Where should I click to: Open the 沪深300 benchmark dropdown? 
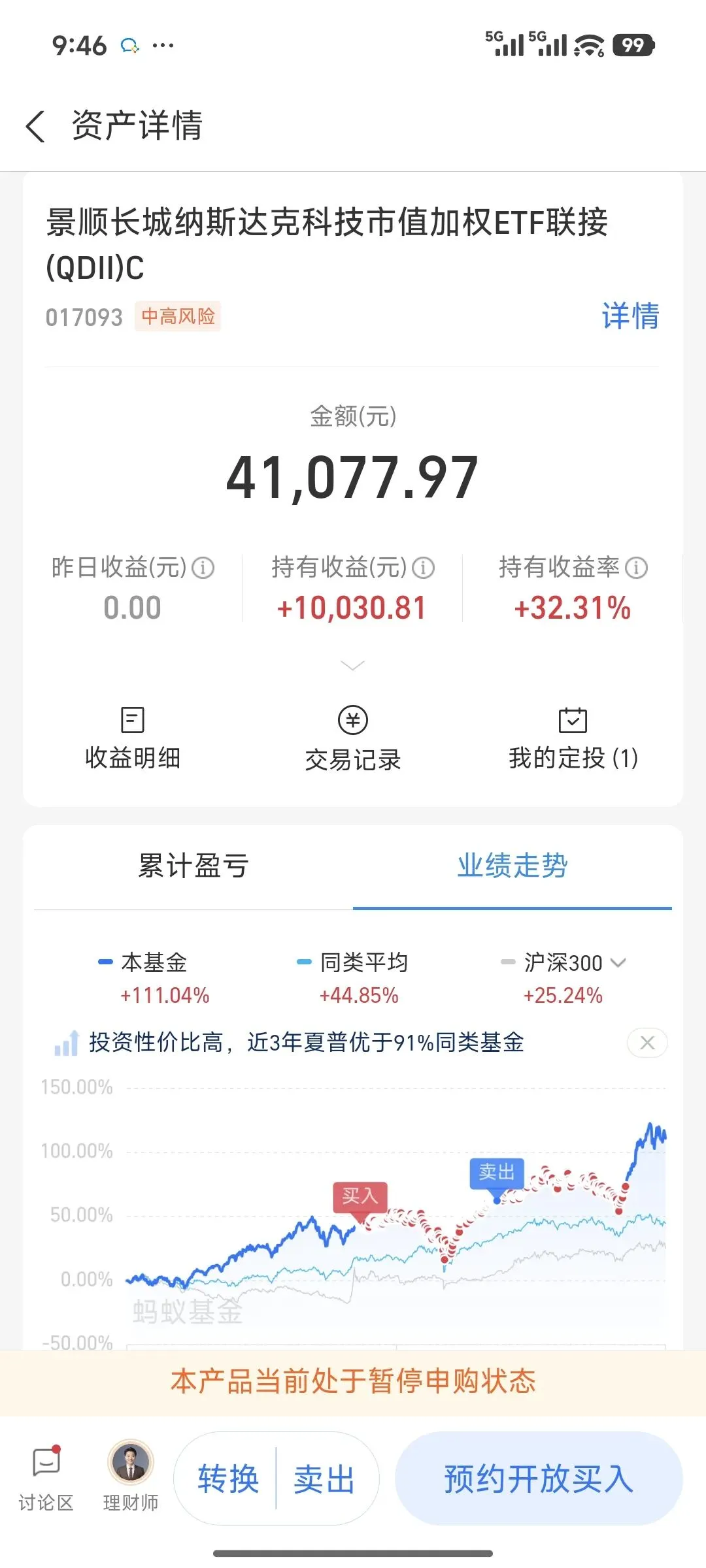(563, 962)
